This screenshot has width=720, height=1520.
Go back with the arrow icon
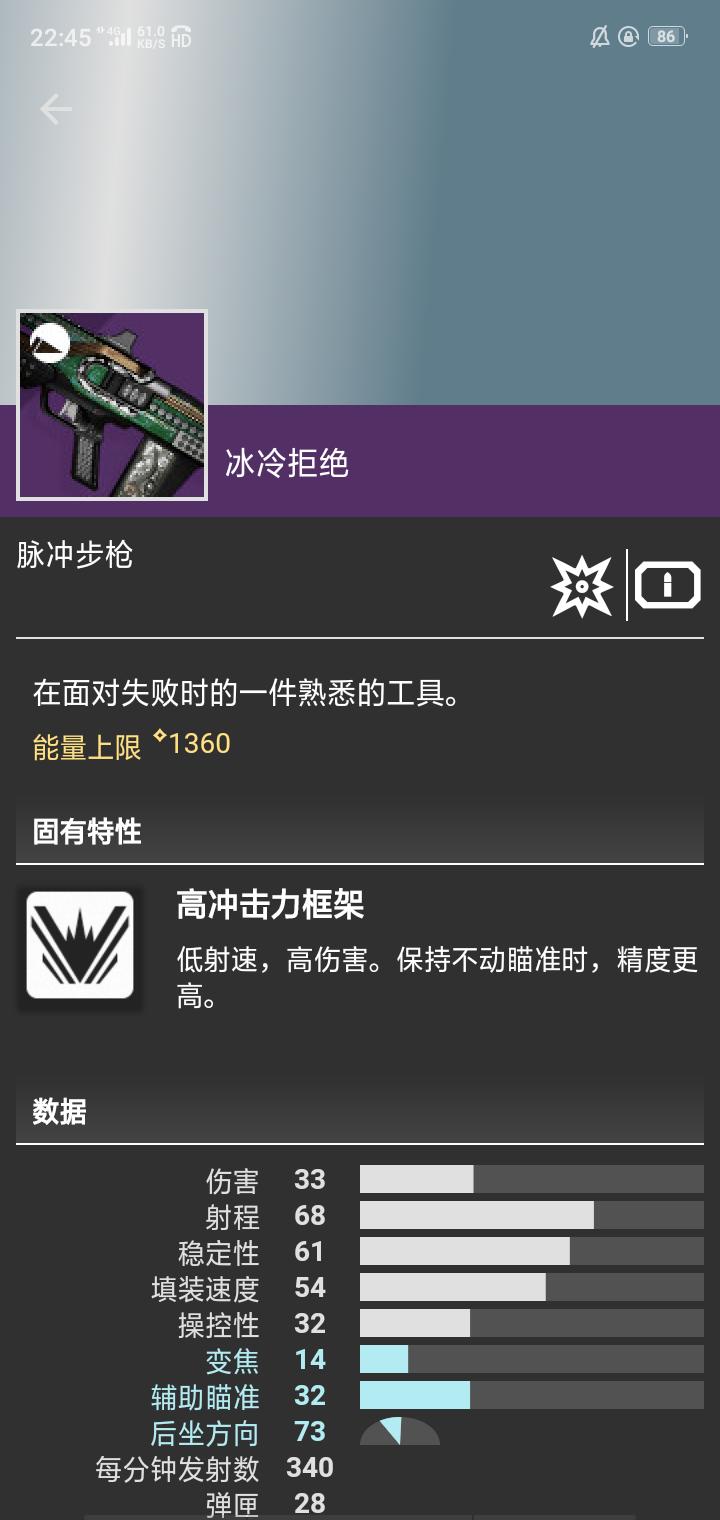point(56,110)
